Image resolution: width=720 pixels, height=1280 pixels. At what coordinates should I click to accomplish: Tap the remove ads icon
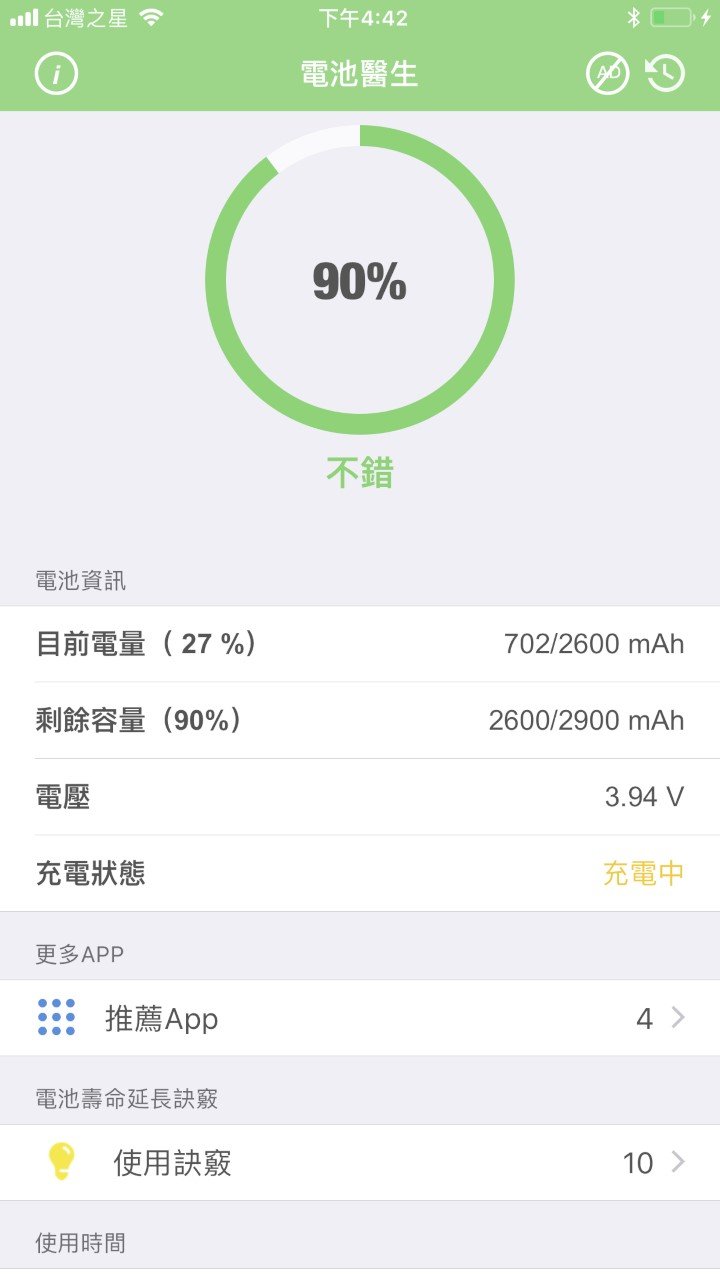[607, 73]
